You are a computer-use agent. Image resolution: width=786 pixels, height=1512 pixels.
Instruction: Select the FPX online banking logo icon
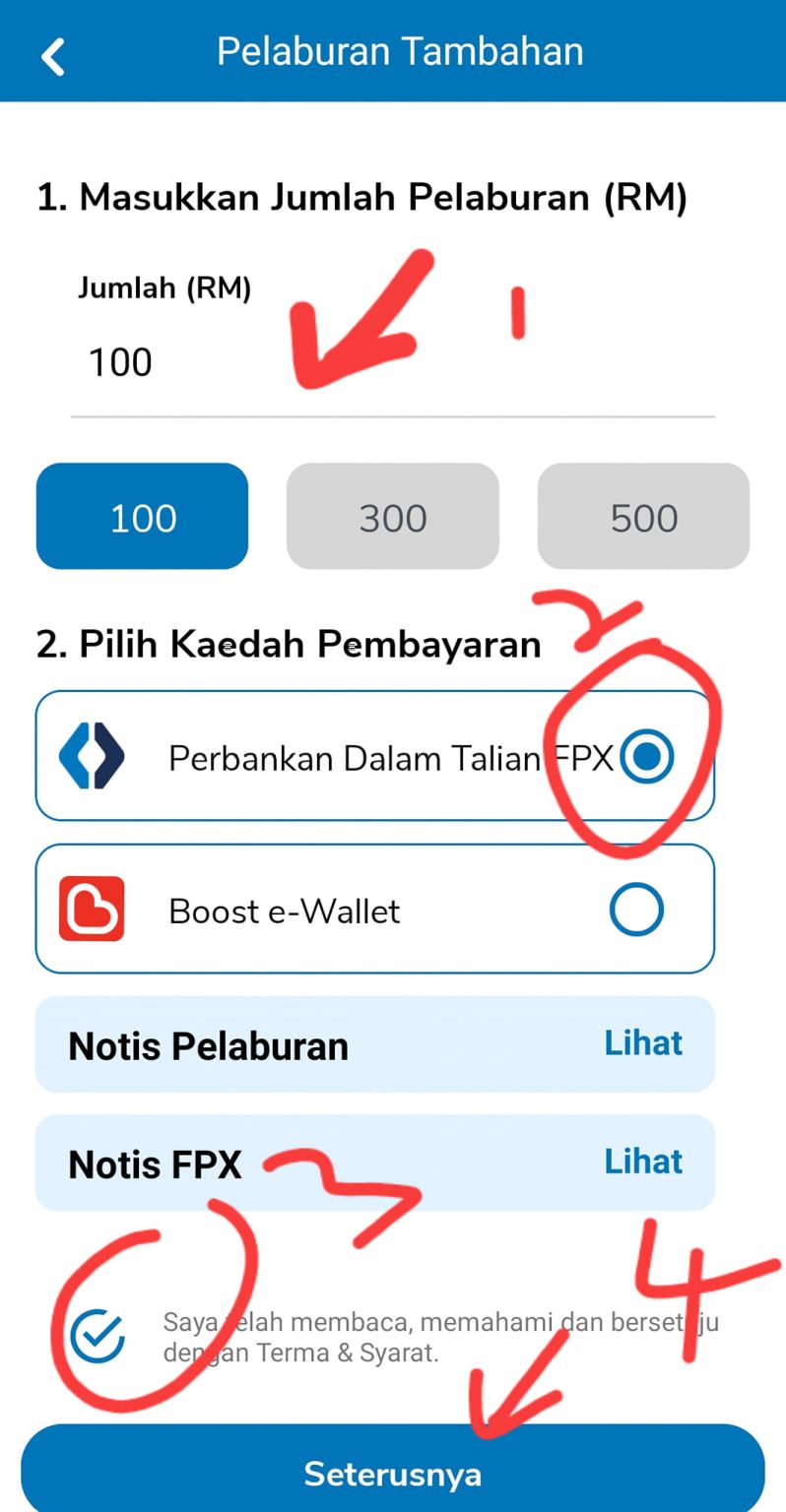(x=94, y=756)
